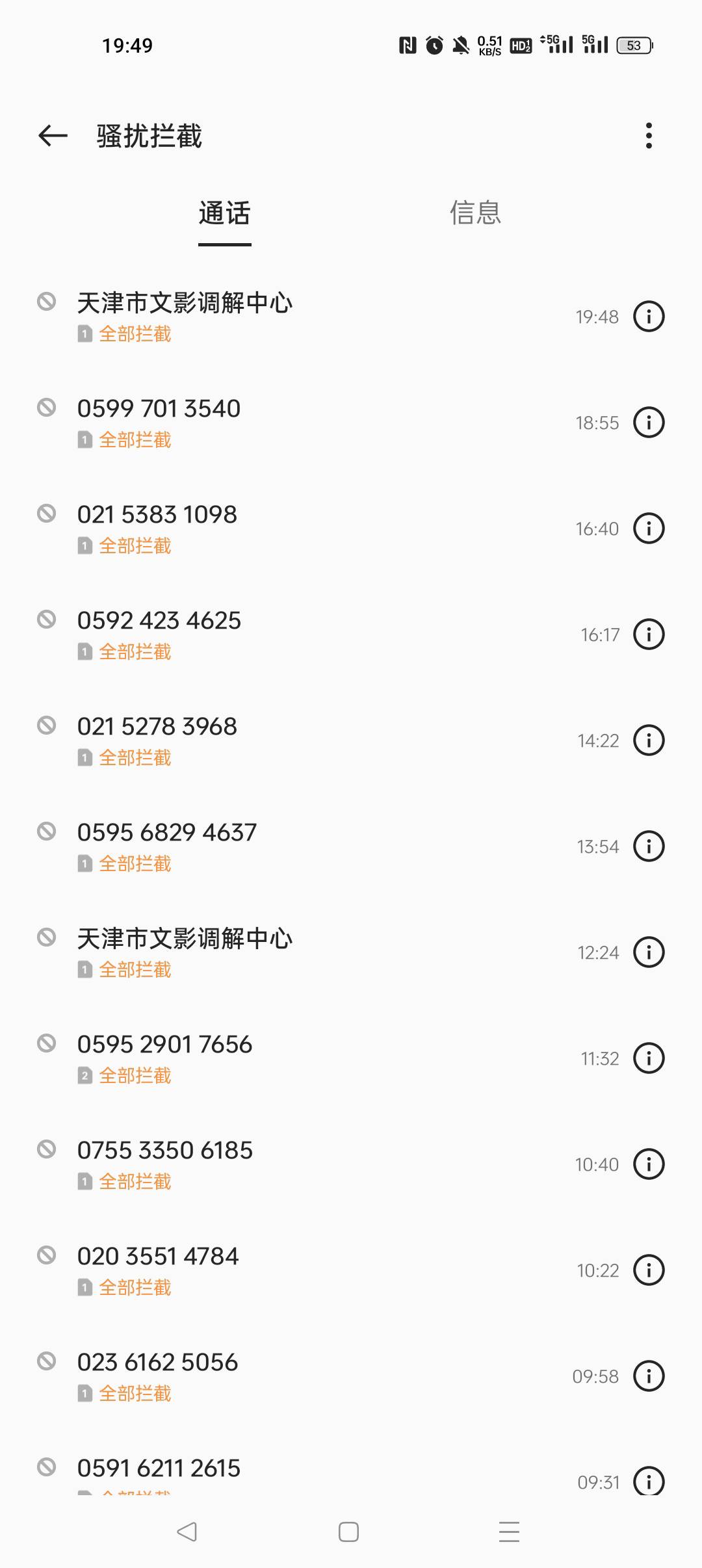This screenshot has width=702, height=1568.
Task: Tap info icon for 021 5278 3968
Action: click(x=649, y=740)
